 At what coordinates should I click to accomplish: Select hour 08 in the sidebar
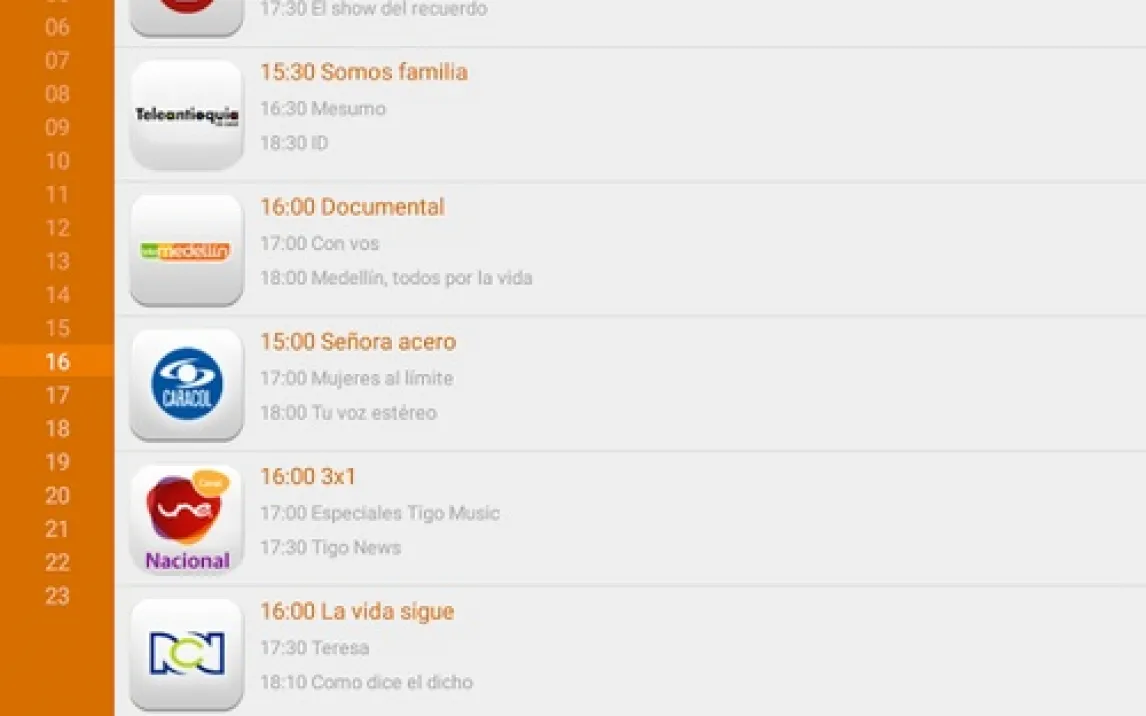[x=57, y=94]
